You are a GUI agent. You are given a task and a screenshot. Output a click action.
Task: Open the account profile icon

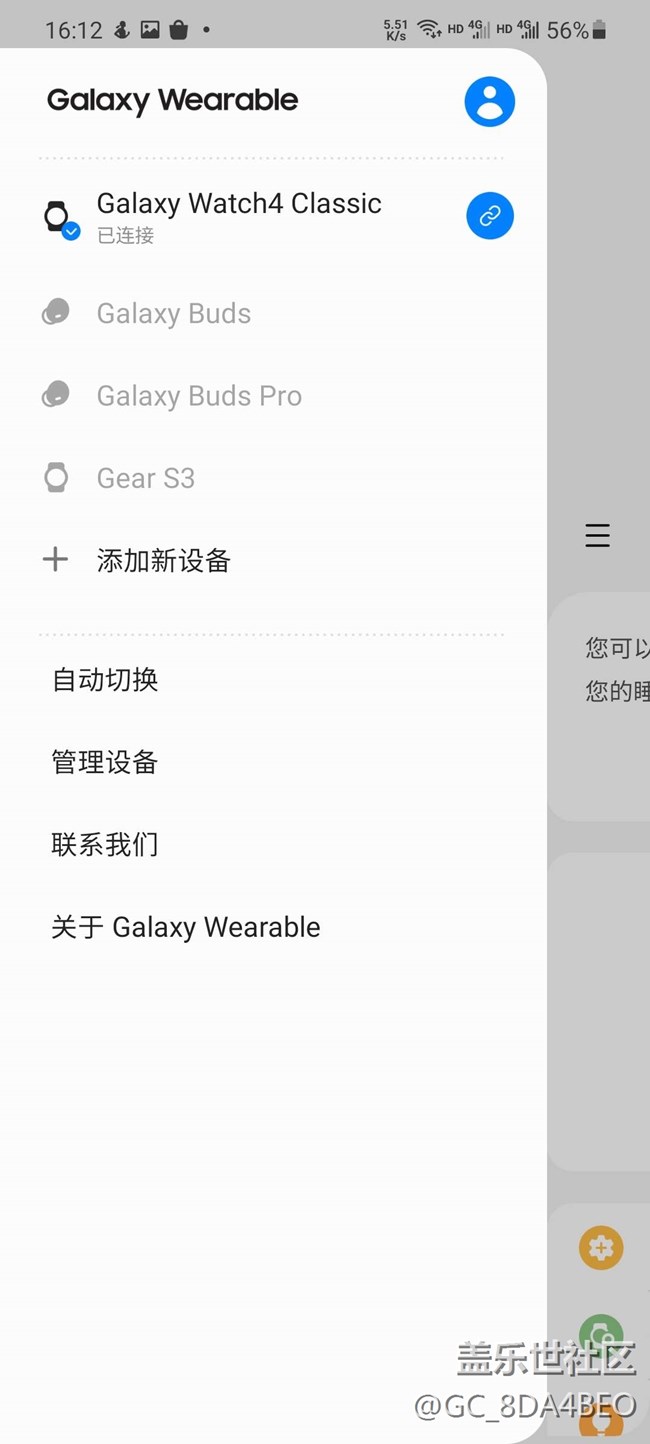click(x=490, y=101)
